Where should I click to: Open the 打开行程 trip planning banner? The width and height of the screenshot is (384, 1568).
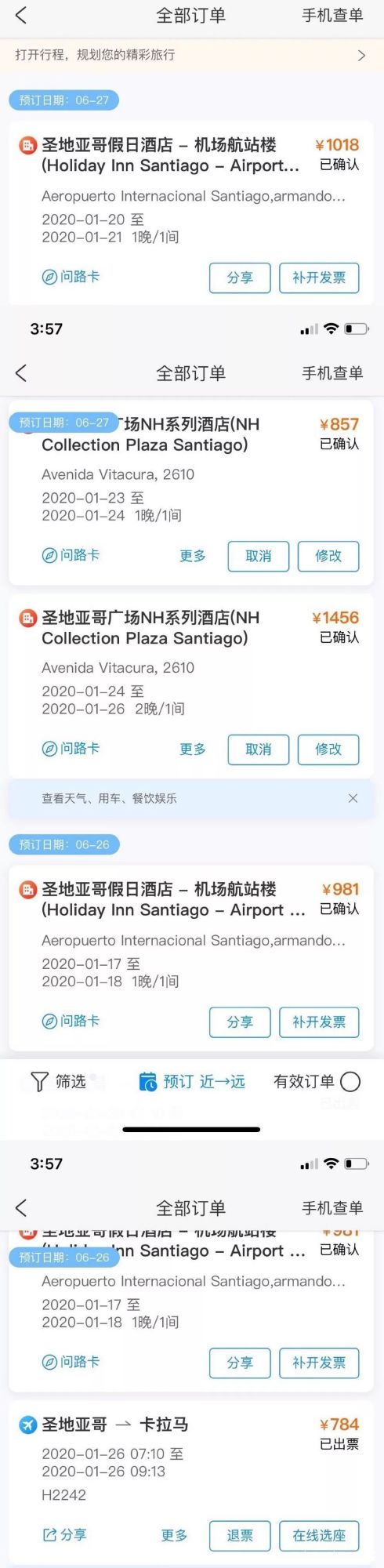[191, 55]
